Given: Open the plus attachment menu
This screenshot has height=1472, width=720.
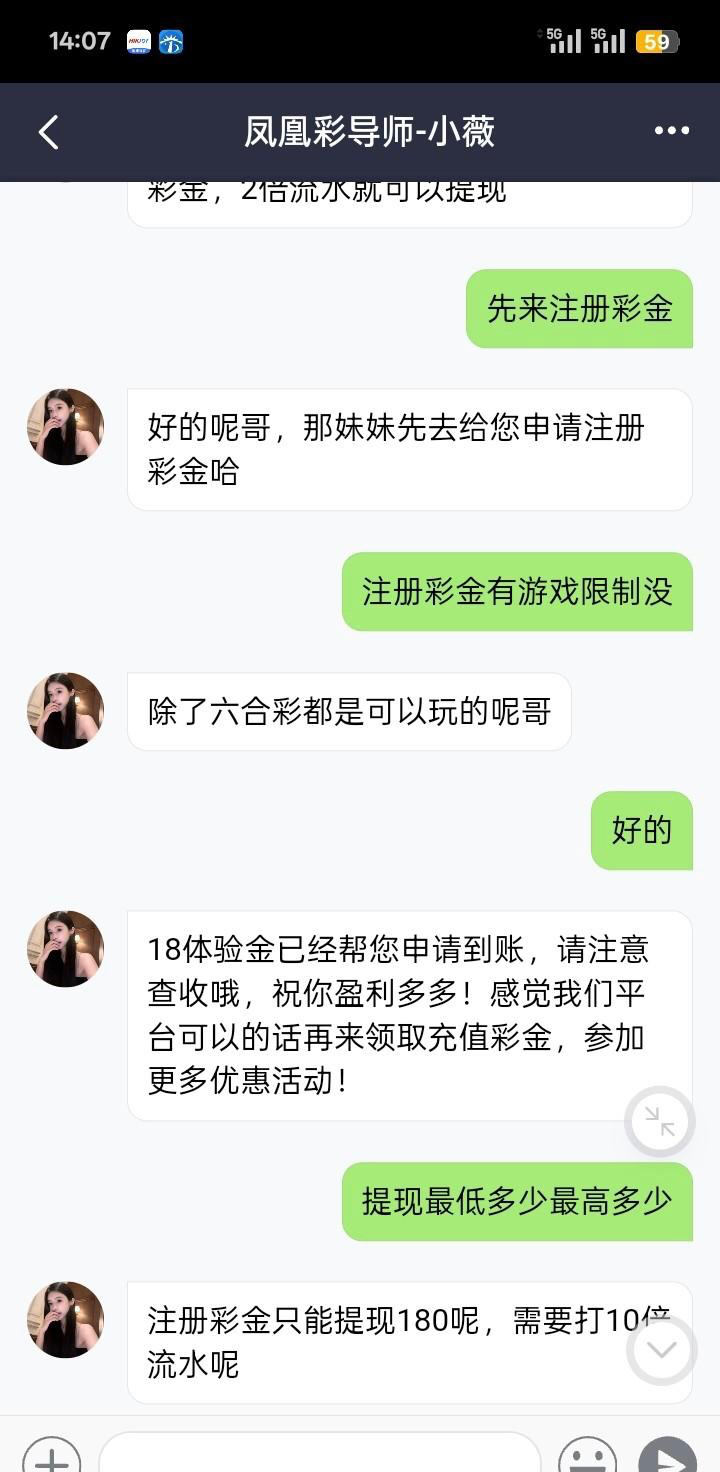Looking at the screenshot, I should (x=52, y=1458).
